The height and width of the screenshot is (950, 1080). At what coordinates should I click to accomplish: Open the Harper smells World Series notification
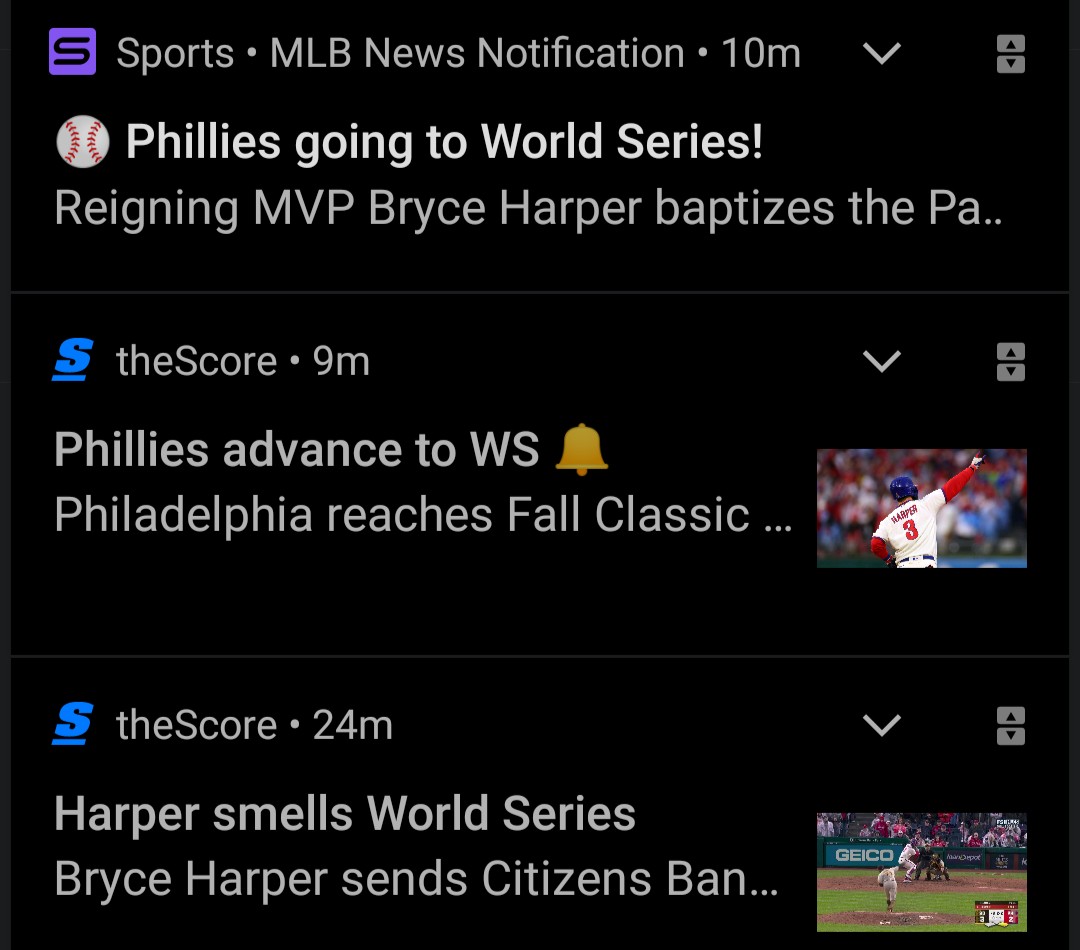(345, 814)
